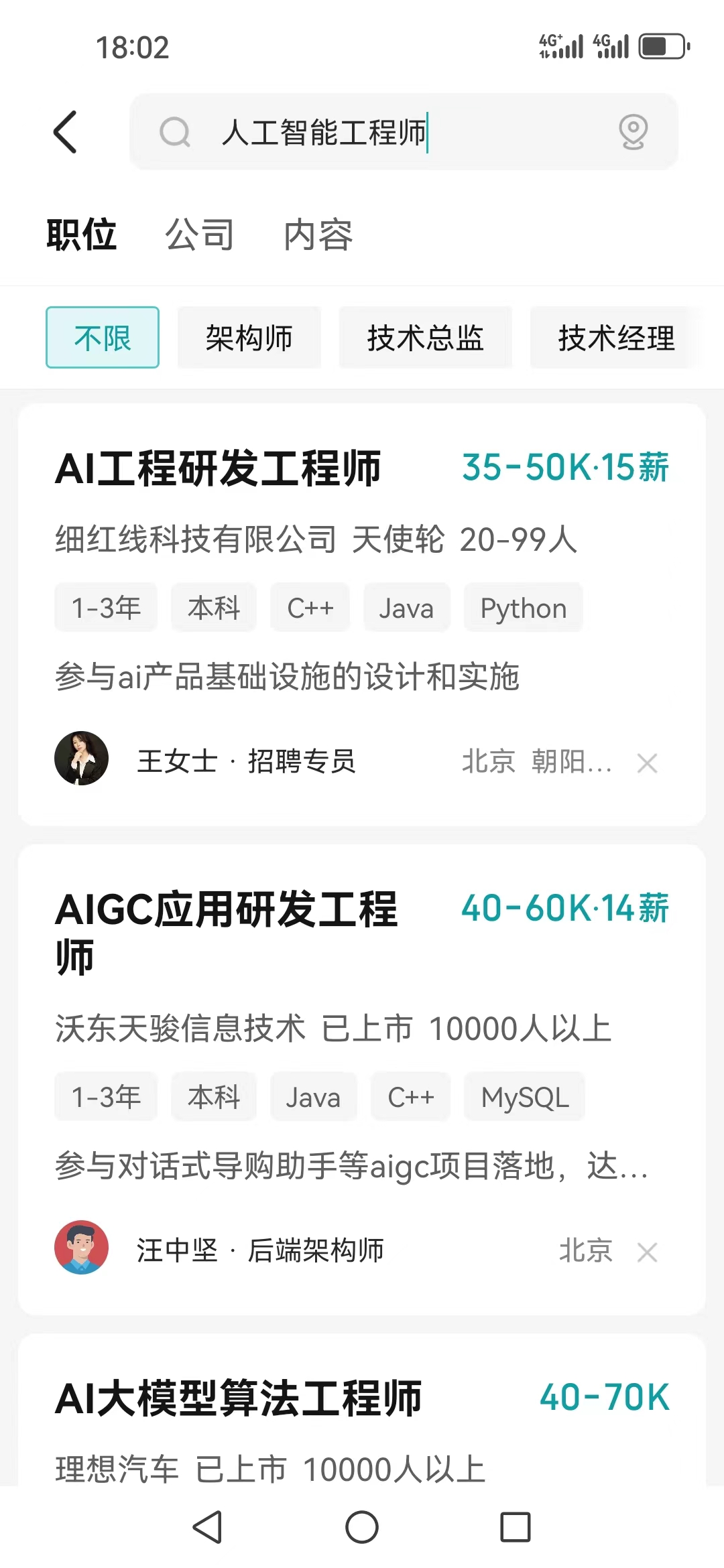Viewport: 724px width, 1568px height.
Task: Filter by 架构师
Action: coord(249,338)
